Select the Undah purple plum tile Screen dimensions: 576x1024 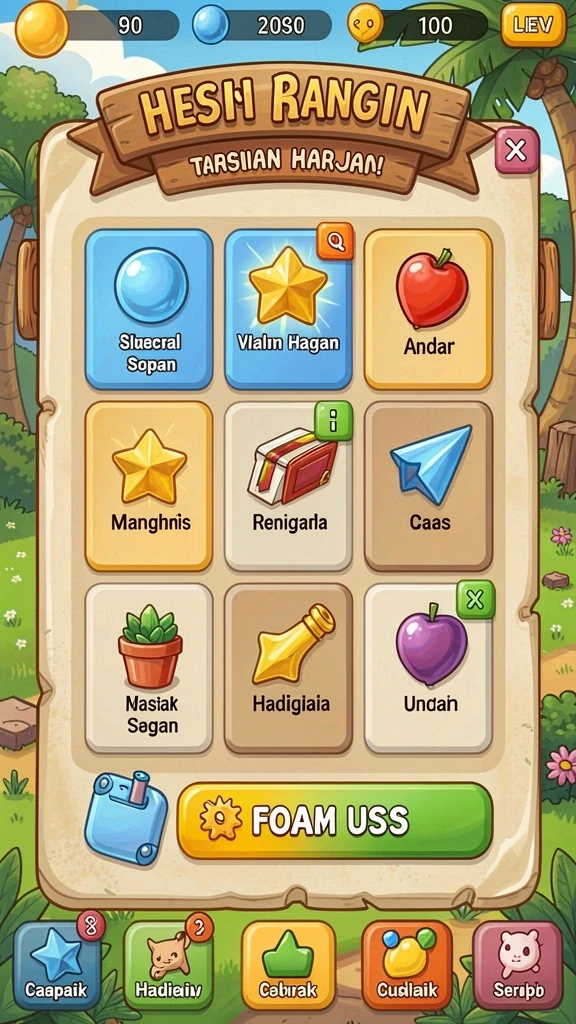tap(428, 668)
